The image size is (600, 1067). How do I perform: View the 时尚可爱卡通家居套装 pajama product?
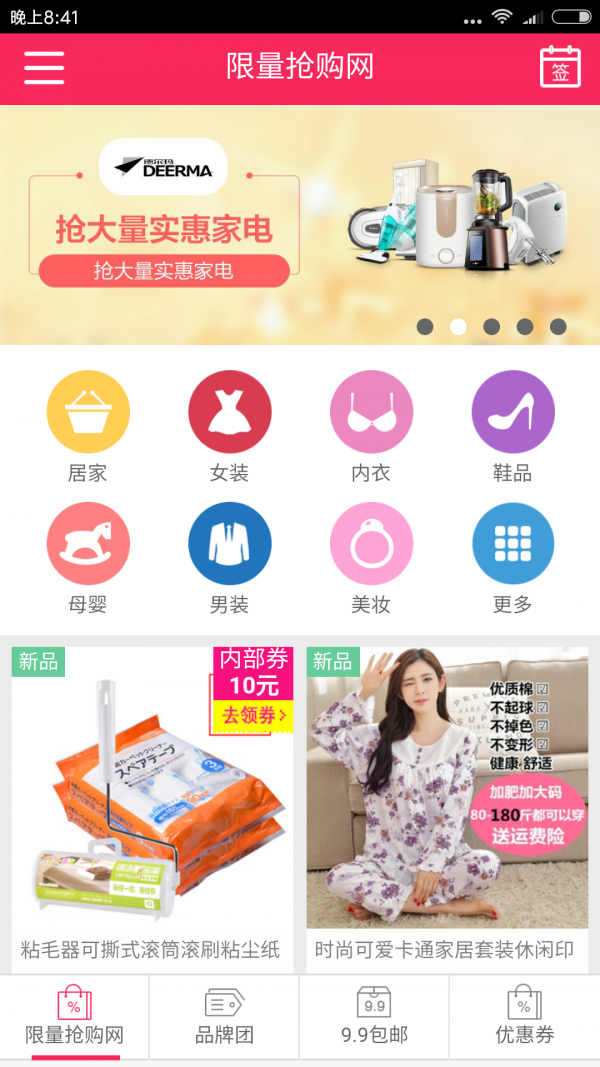coord(448,810)
